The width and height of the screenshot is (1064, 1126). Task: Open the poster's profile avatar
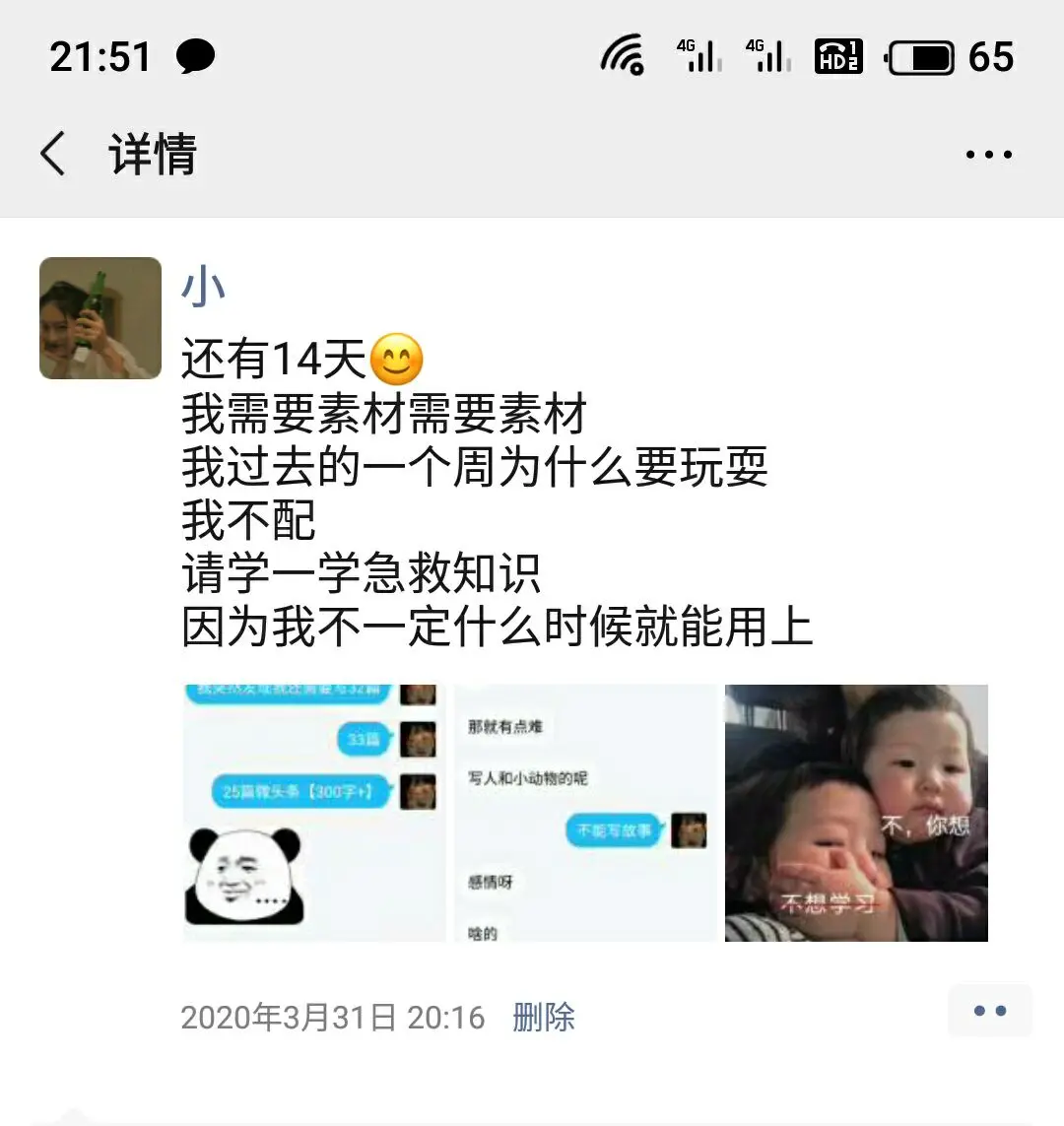[x=100, y=318]
